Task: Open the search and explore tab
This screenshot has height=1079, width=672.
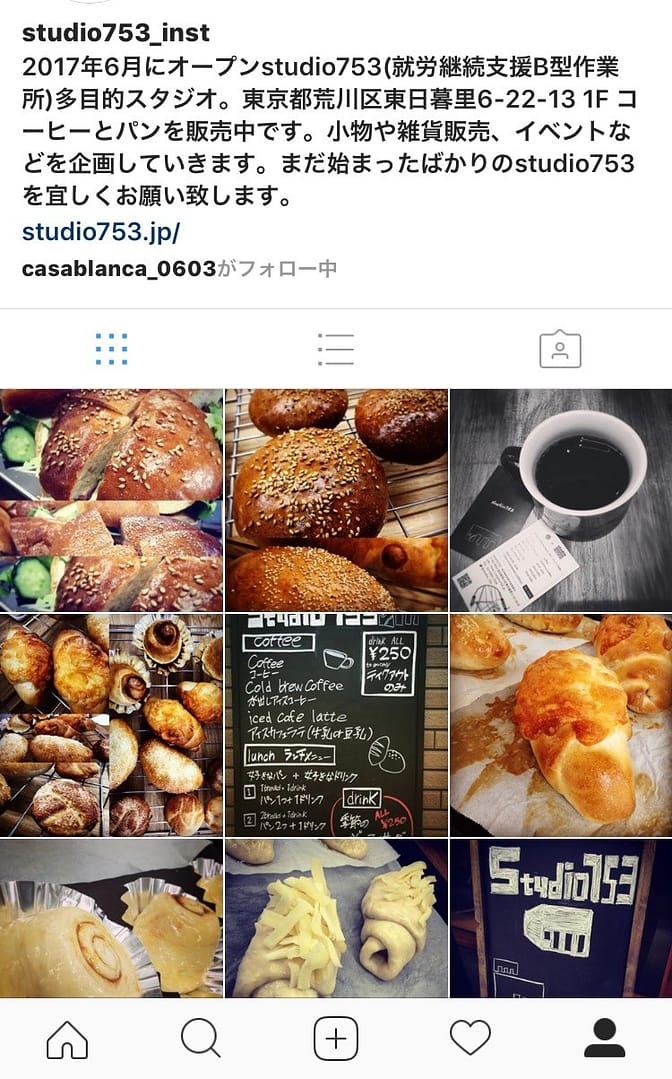Action: click(x=201, y=1040)
